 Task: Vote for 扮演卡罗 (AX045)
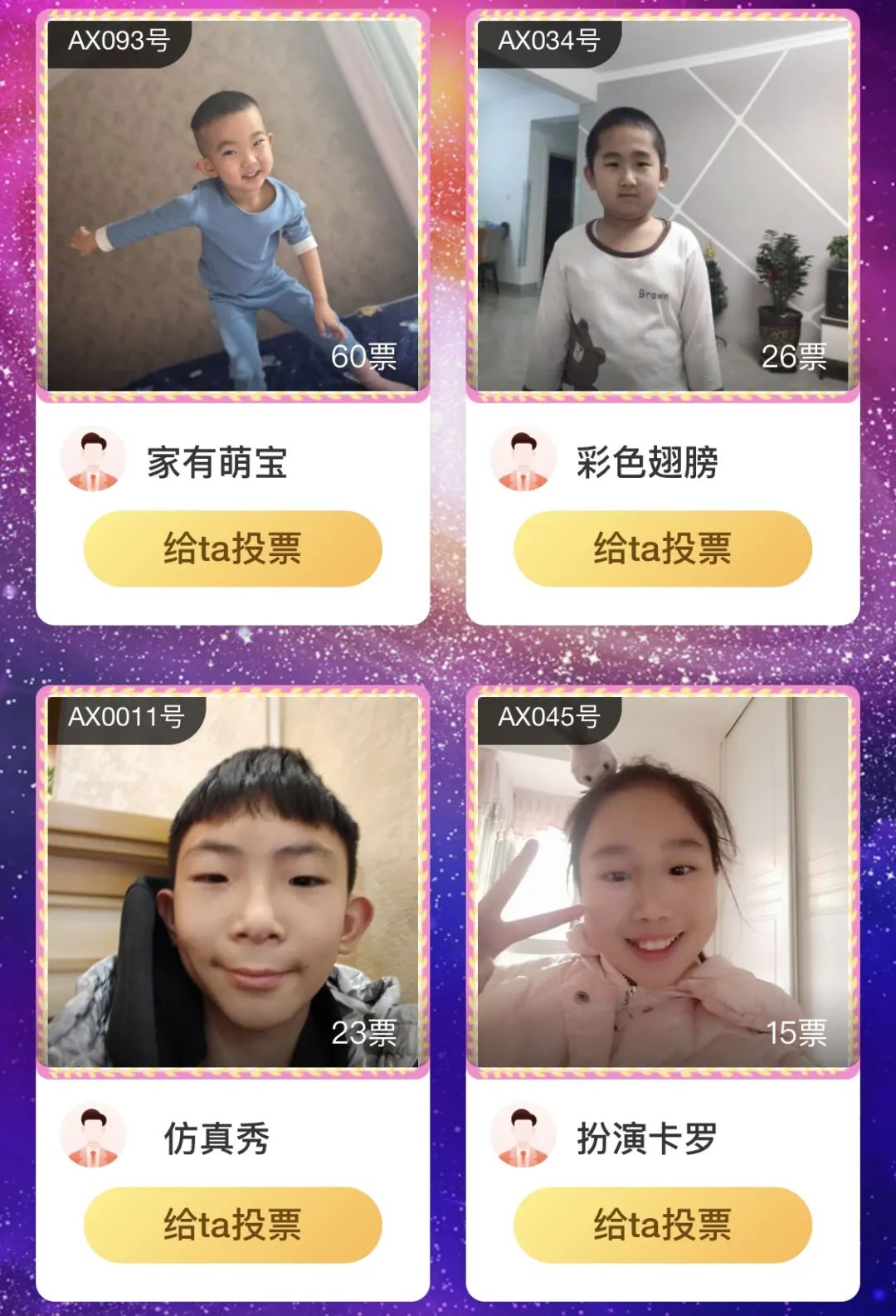[x=662, y=1225]
